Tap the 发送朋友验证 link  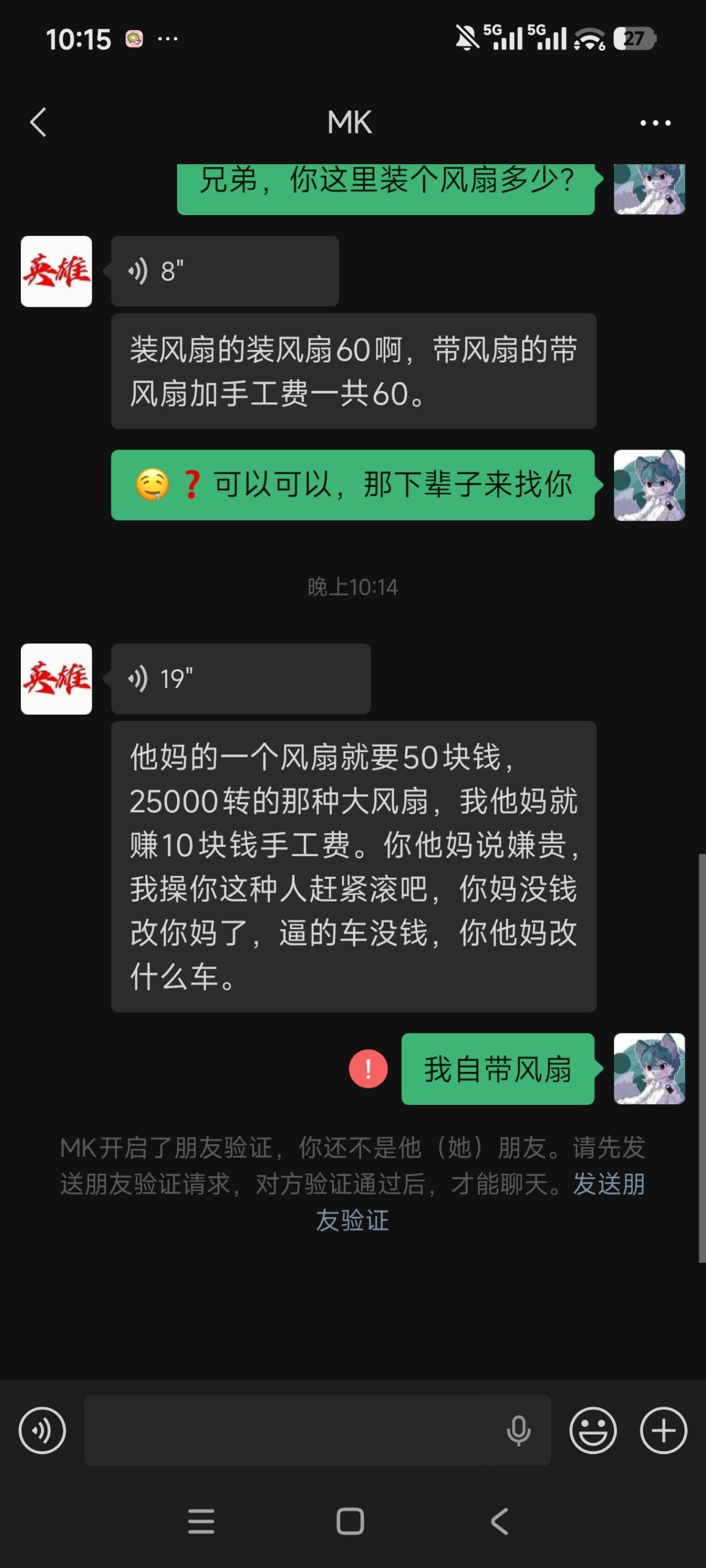[x=480, y=1202]
